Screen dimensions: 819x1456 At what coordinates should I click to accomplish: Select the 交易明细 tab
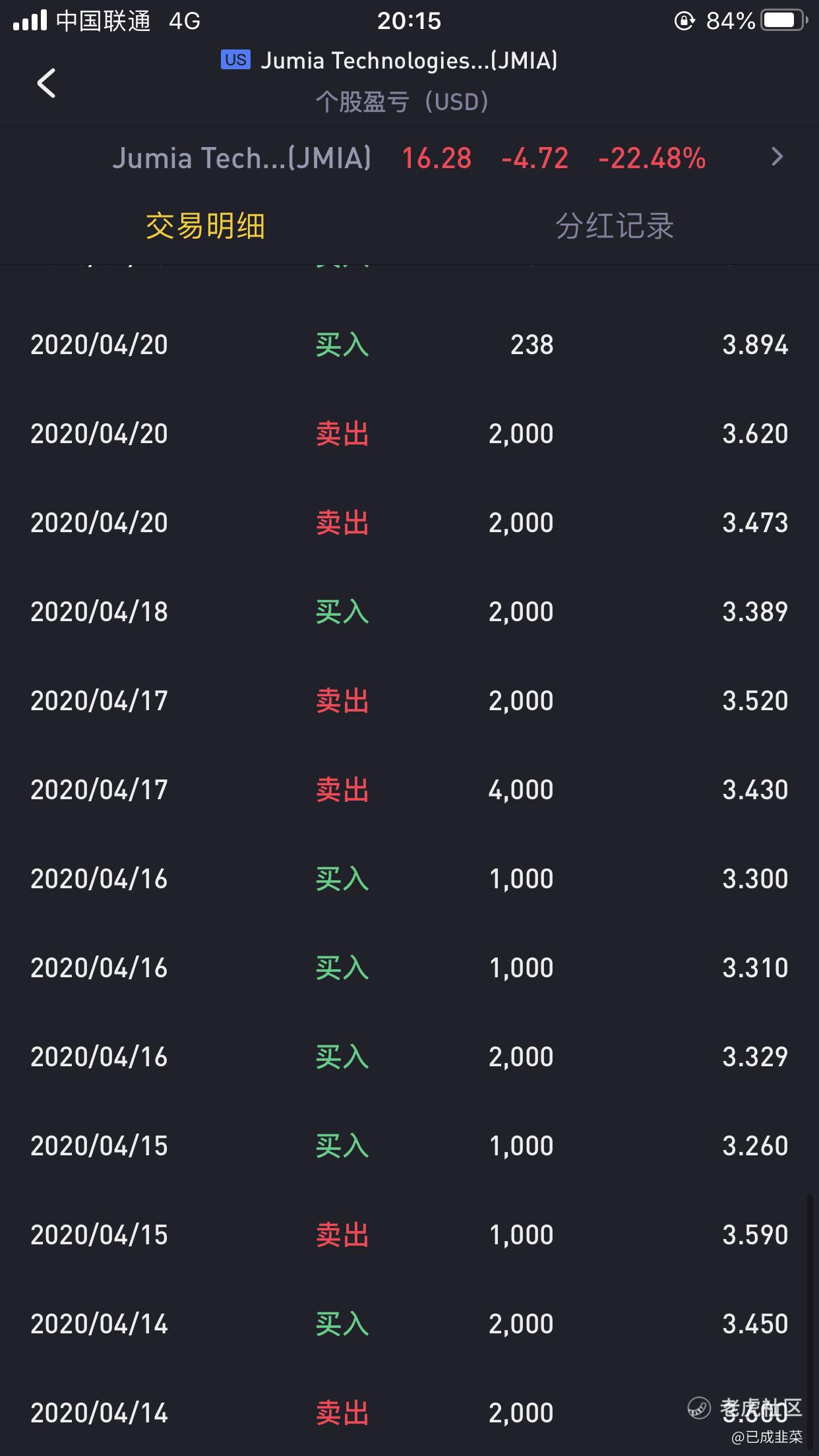tap(205, 226)
